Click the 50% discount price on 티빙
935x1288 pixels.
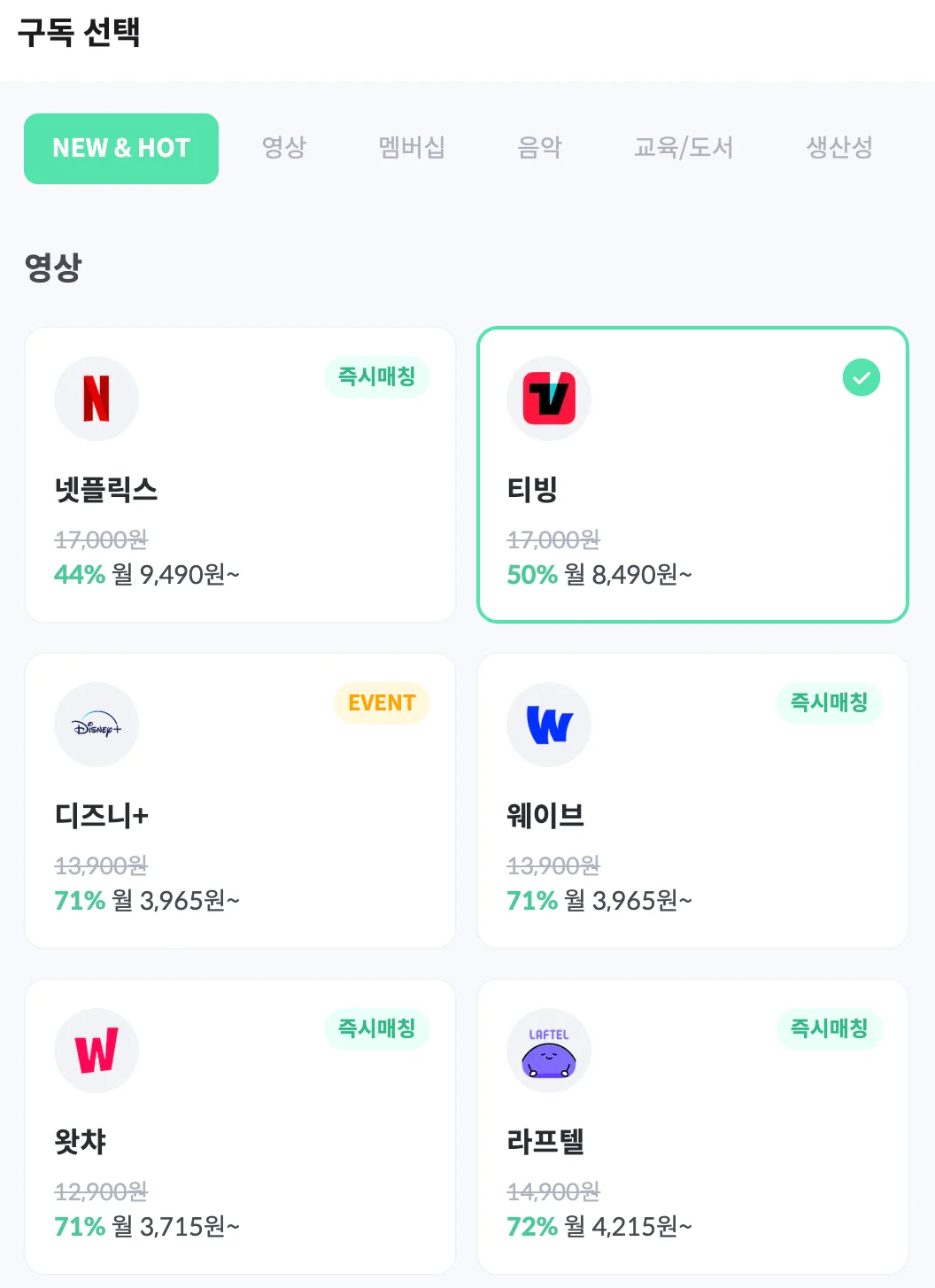pyautogui.click(x=530, y=574)
